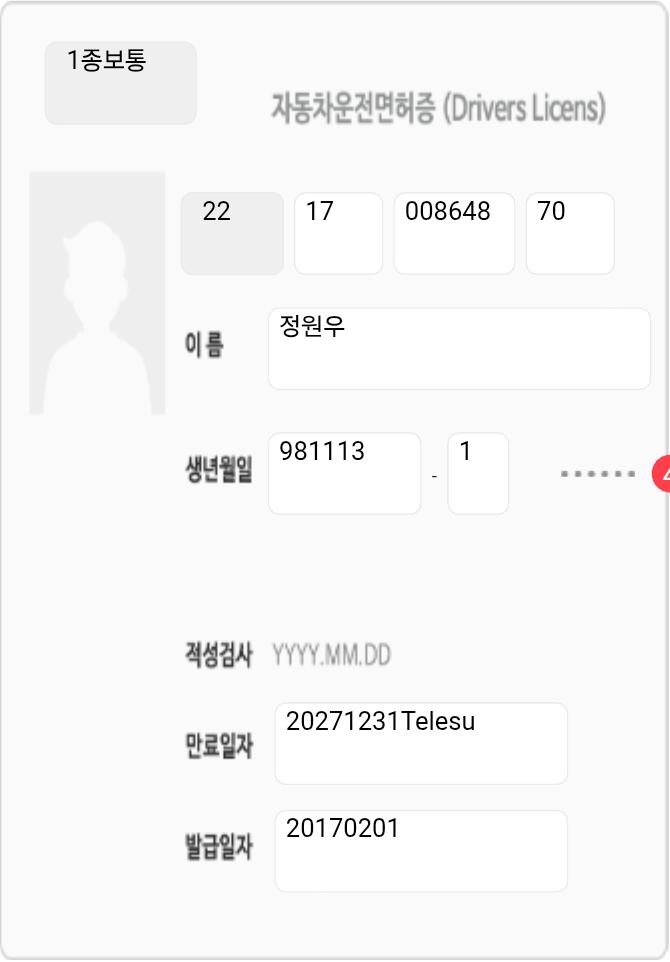Edit the issue date field showing 20170201
This screenshot has height=962, width=670.
(421, 850)
